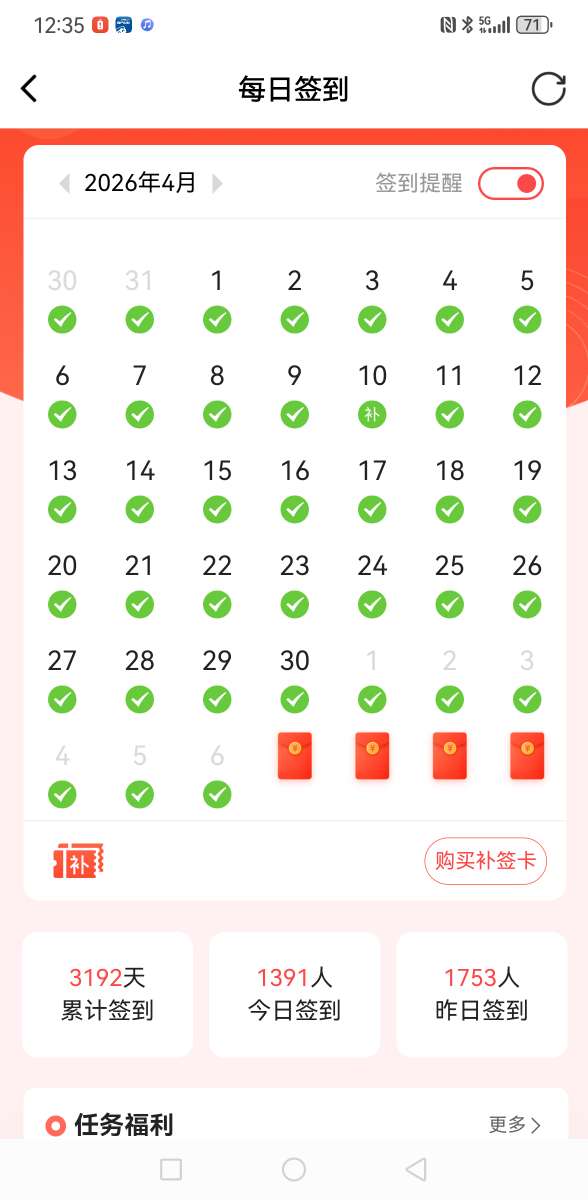Open the 补 make-up card ticket icon
This screenshot has height=1200, width=588.
[78, 861]
